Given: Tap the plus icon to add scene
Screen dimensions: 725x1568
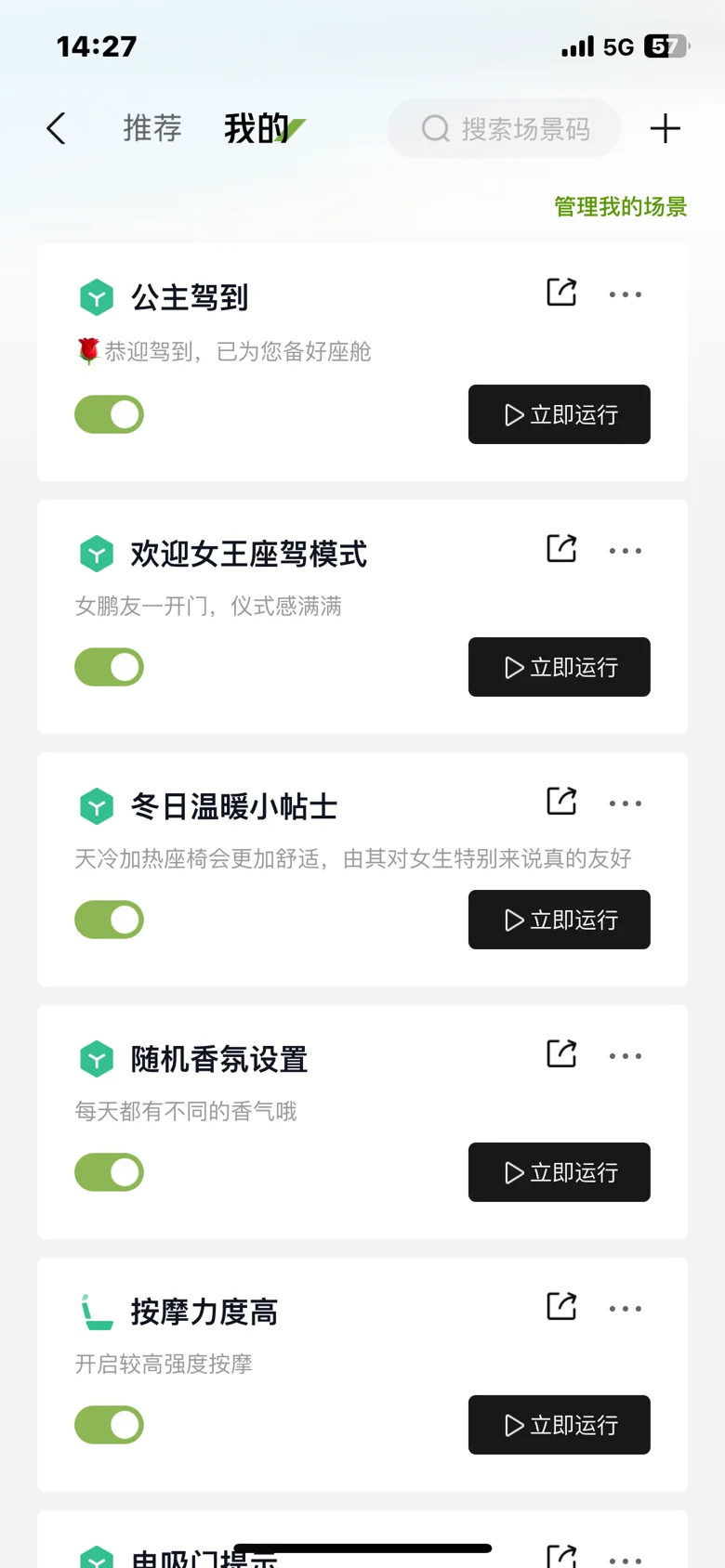Looking at the screenshot, I should coord(665,128).
